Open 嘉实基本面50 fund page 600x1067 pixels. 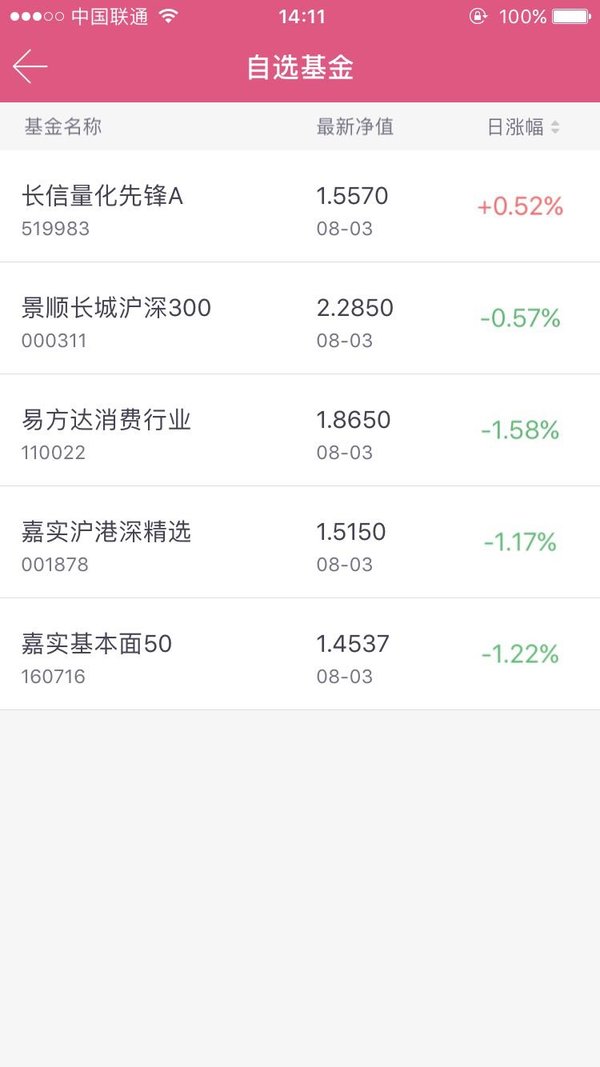[x=300, y=655]
